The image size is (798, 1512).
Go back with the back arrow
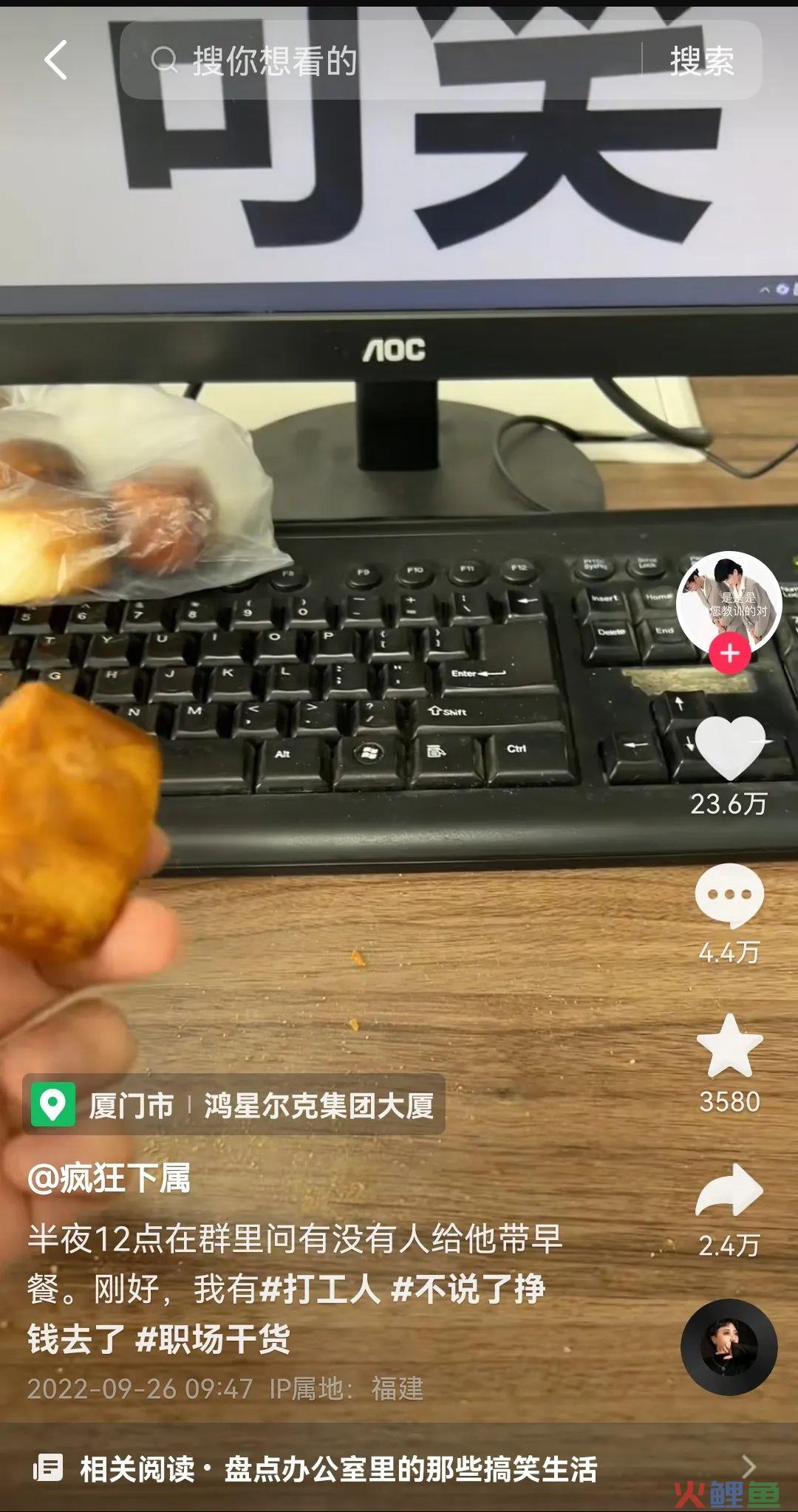[x=56, y=60]
